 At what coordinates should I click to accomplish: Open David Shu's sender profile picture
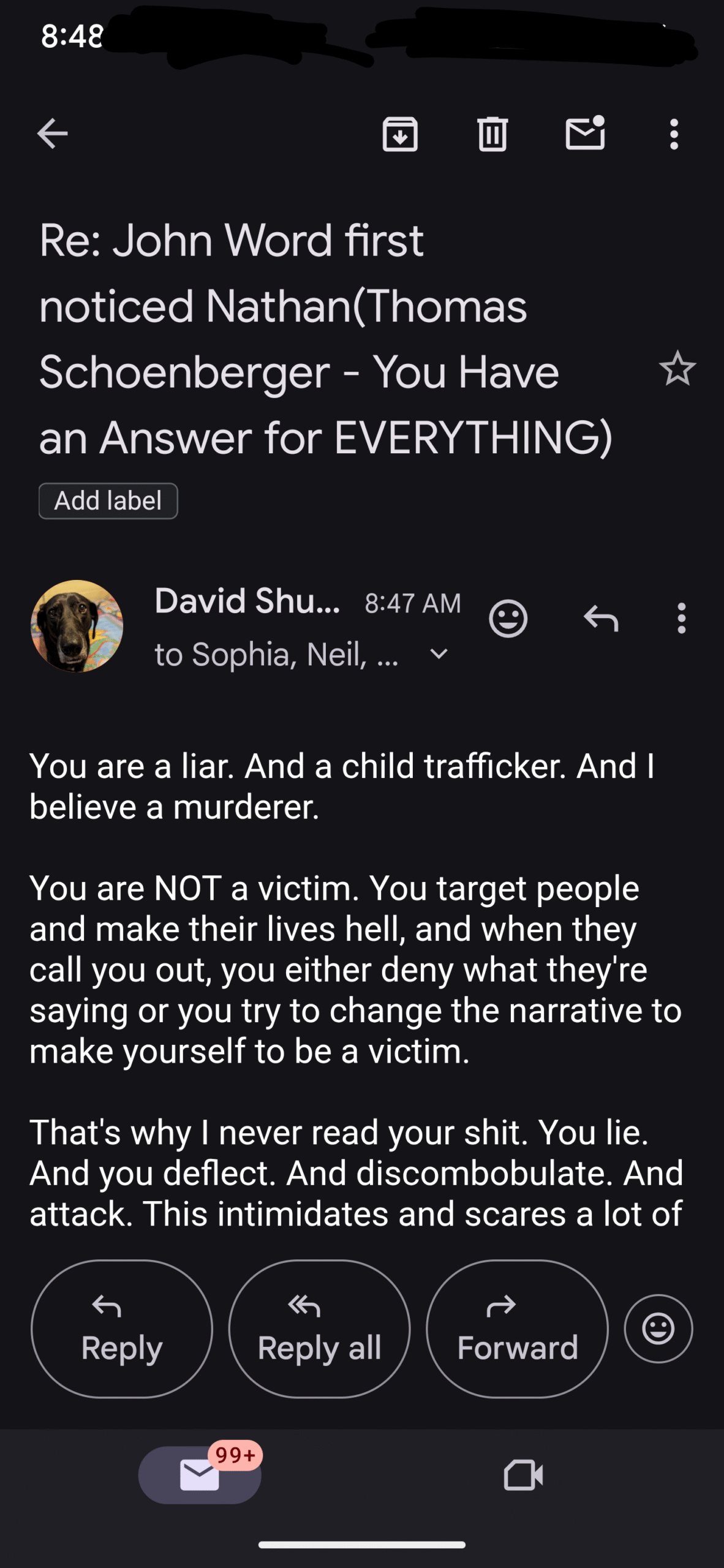pyautogui.click(x=77, y=626)
